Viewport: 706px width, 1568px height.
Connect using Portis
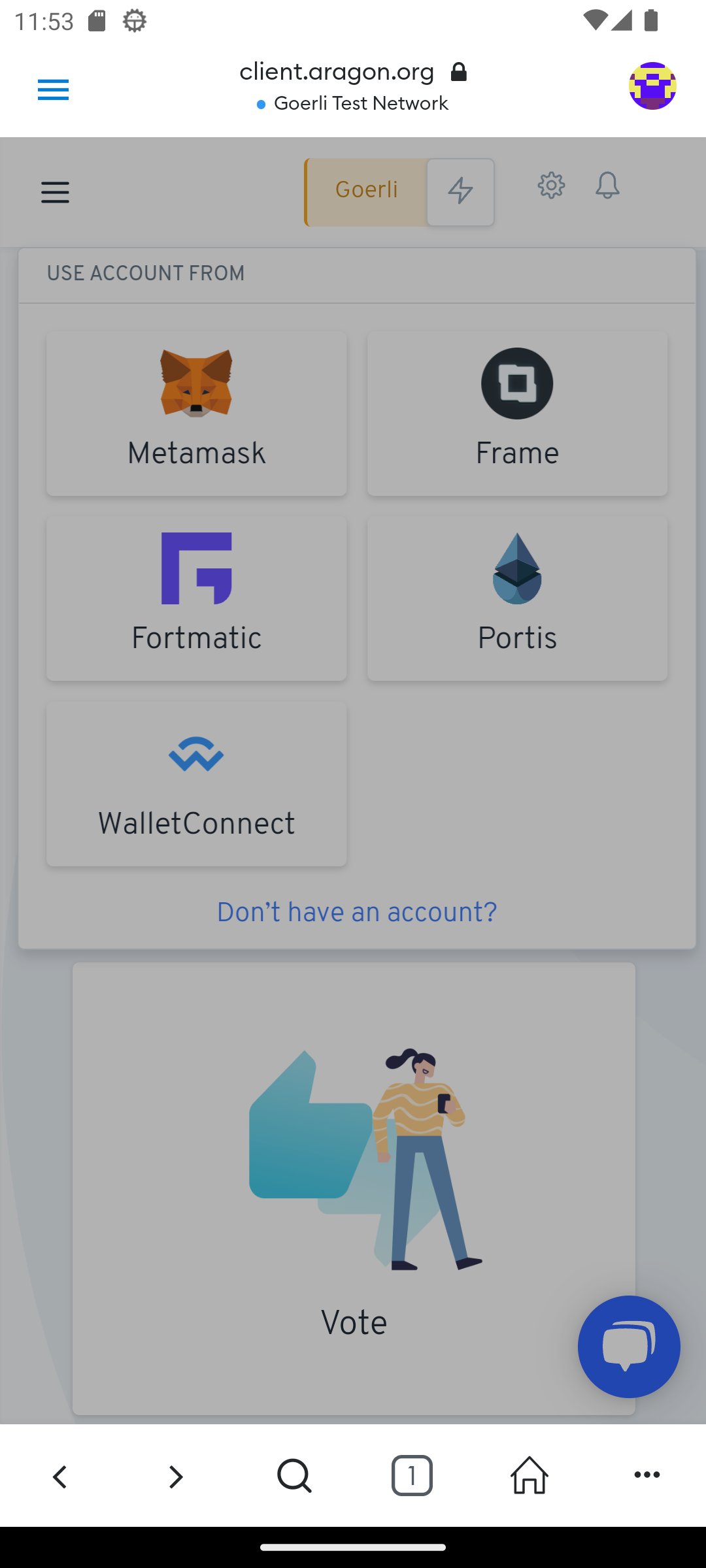pyautogui.click(x=517, y=598)
